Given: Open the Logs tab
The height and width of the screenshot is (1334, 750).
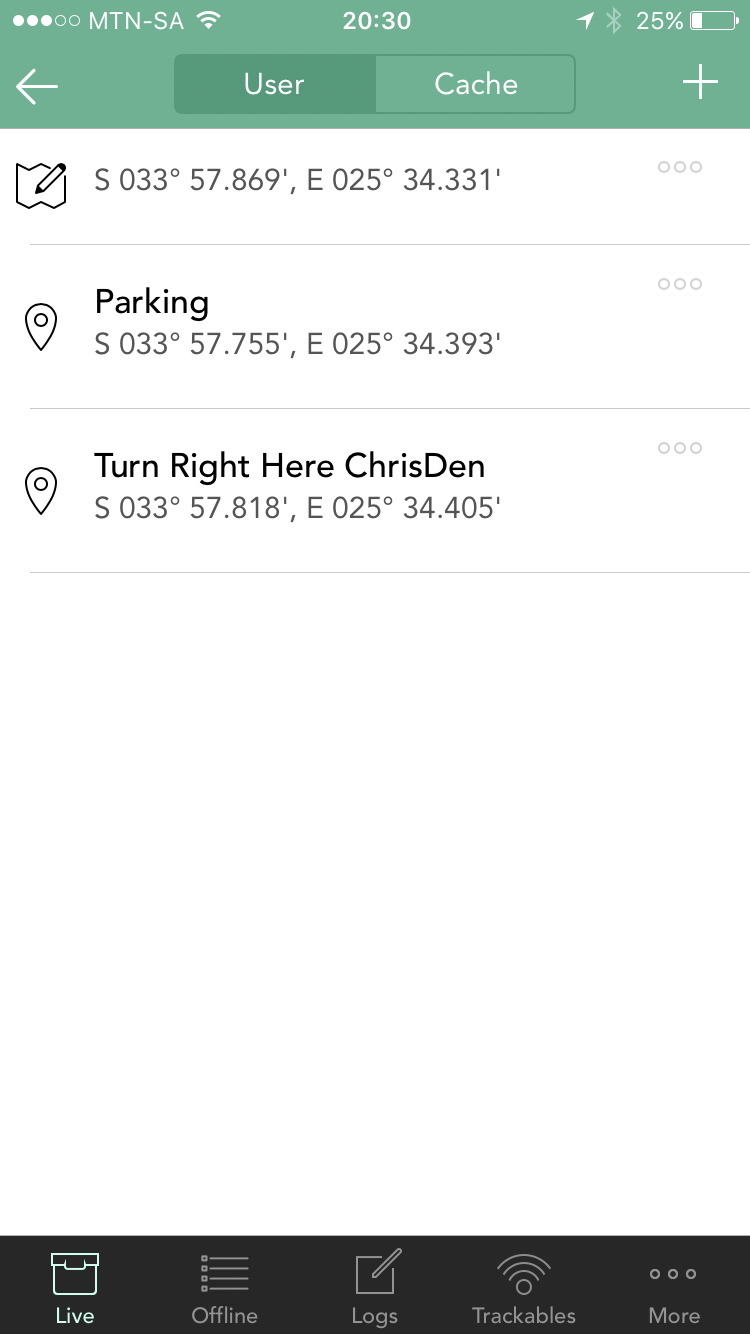Looking at the screenshot, I should coord(375,1286).
